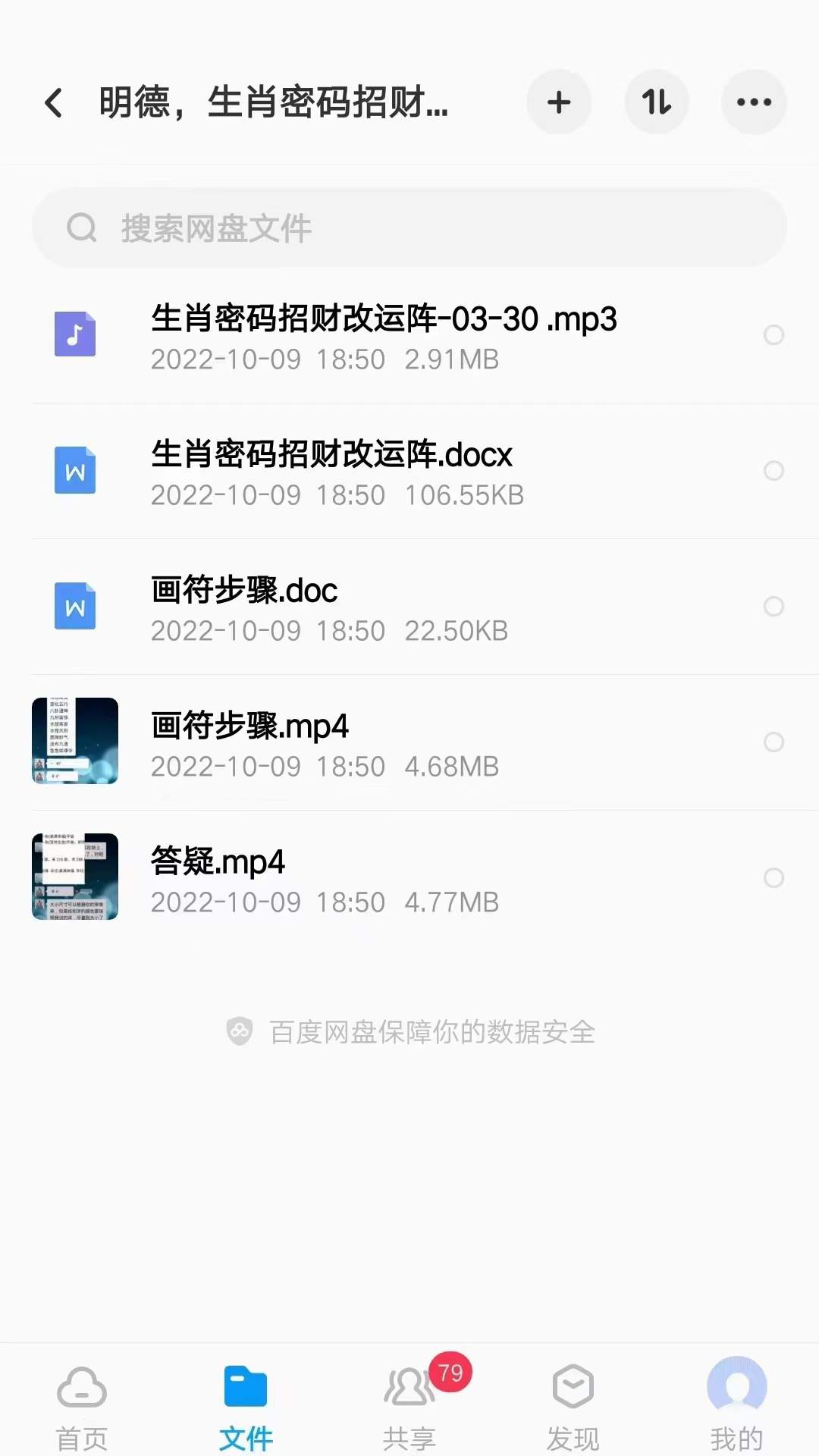Go back from the 明德 folder

(x=53, y=102)
